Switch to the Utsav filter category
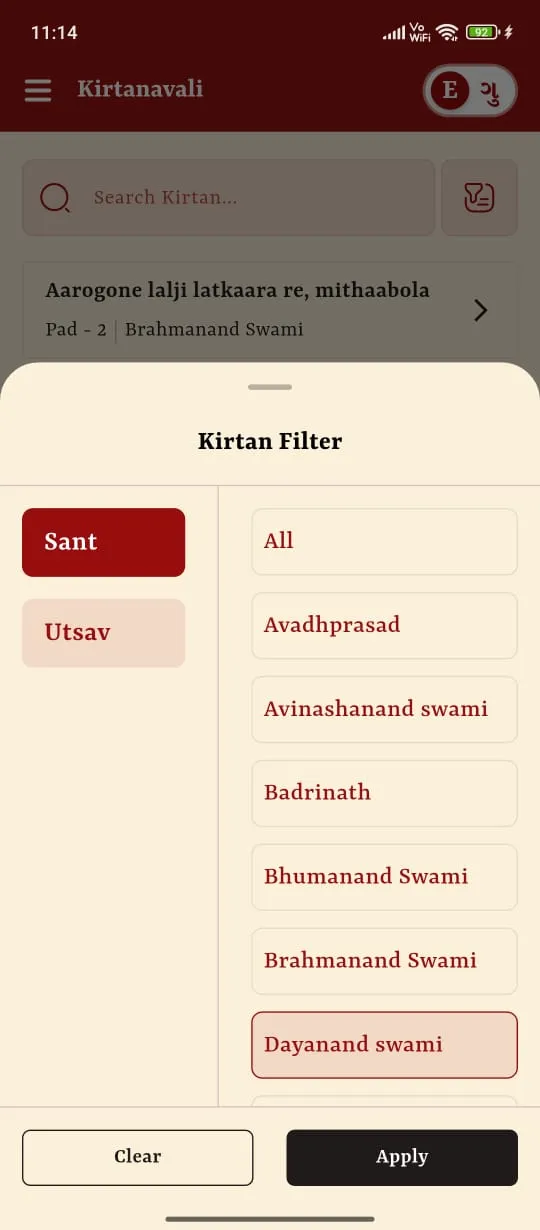540x1230 pixels. pyautogui.click(x=103, y=633)
